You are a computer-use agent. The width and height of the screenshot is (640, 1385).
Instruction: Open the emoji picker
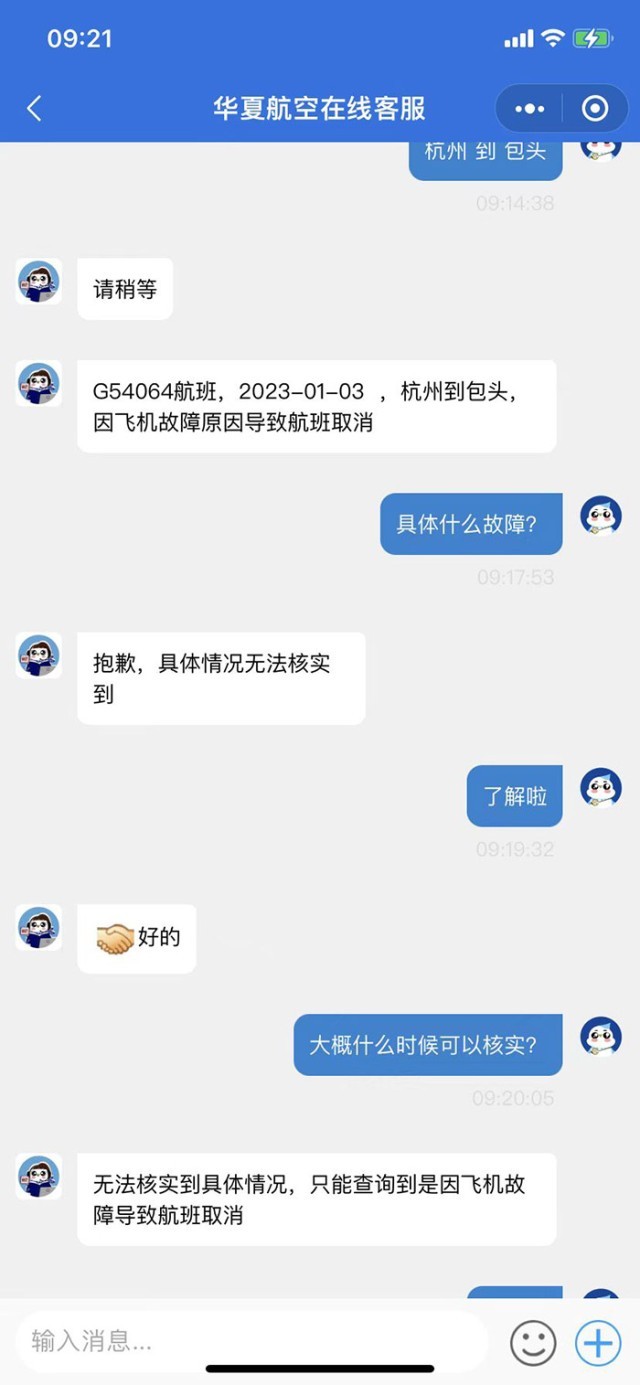[x=533, y=1342]
